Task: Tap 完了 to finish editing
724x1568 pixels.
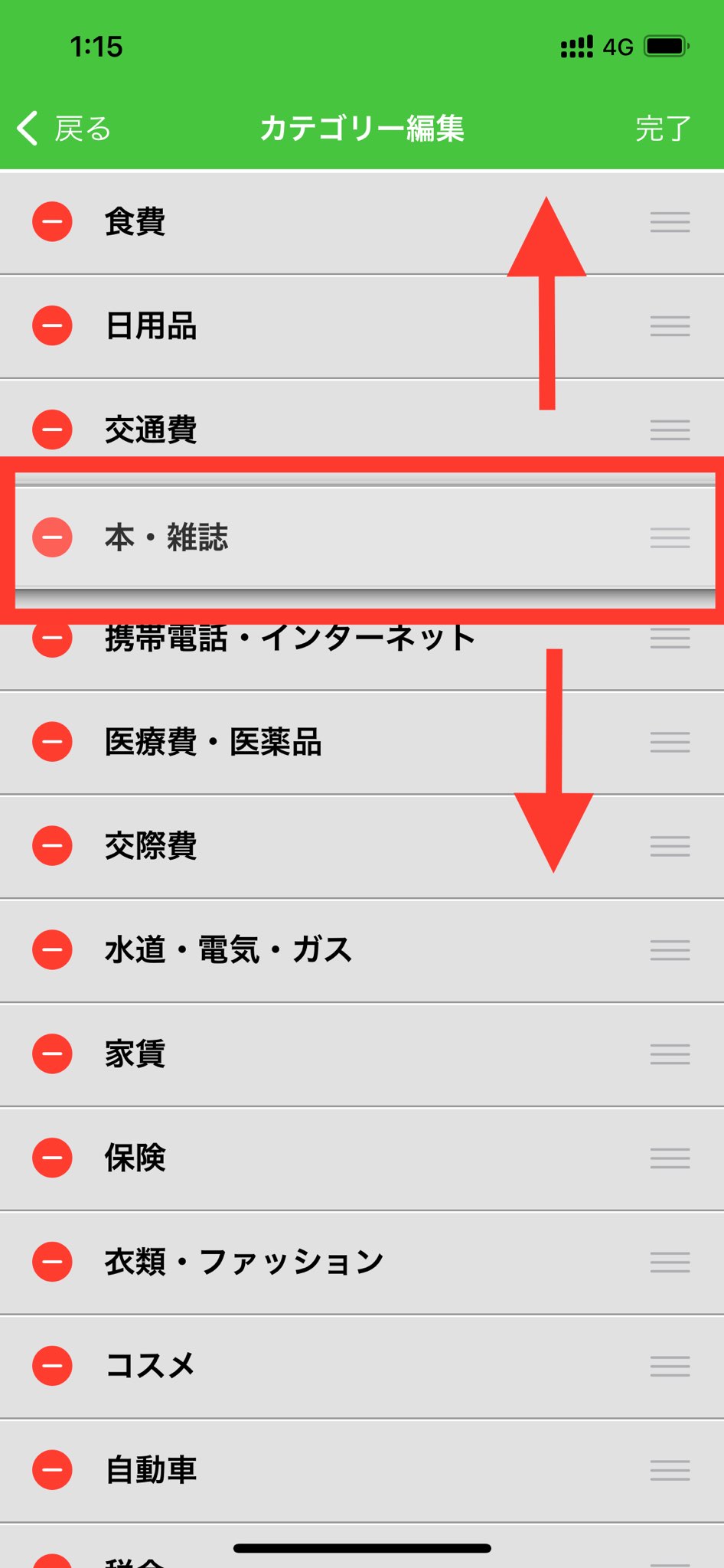Action: click(663, 129)
